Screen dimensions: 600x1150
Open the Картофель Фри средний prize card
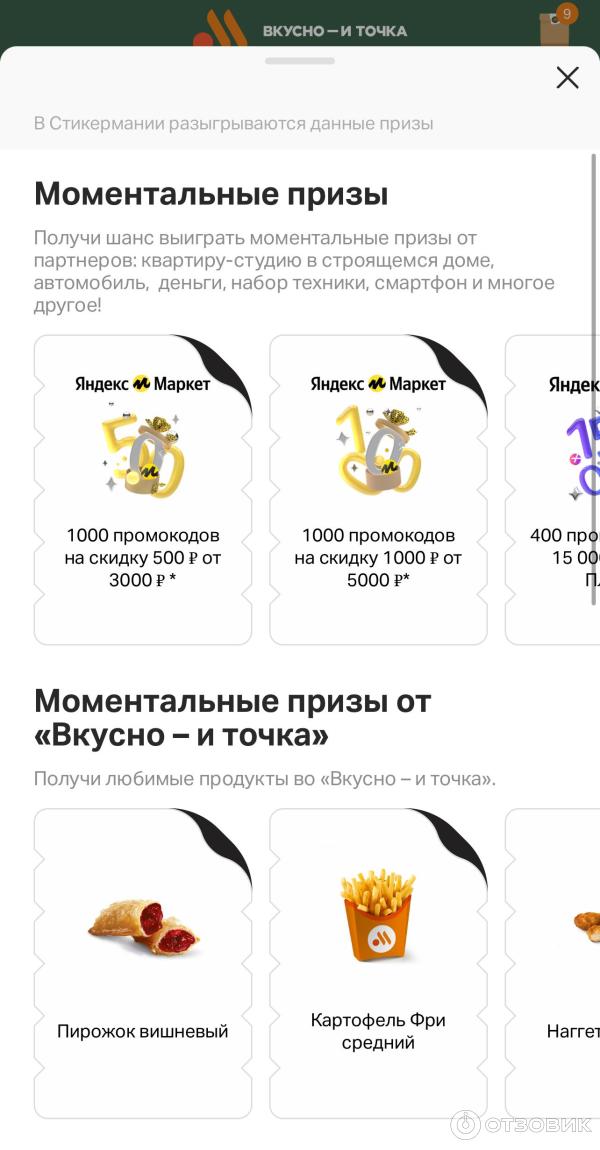point(378,963)
